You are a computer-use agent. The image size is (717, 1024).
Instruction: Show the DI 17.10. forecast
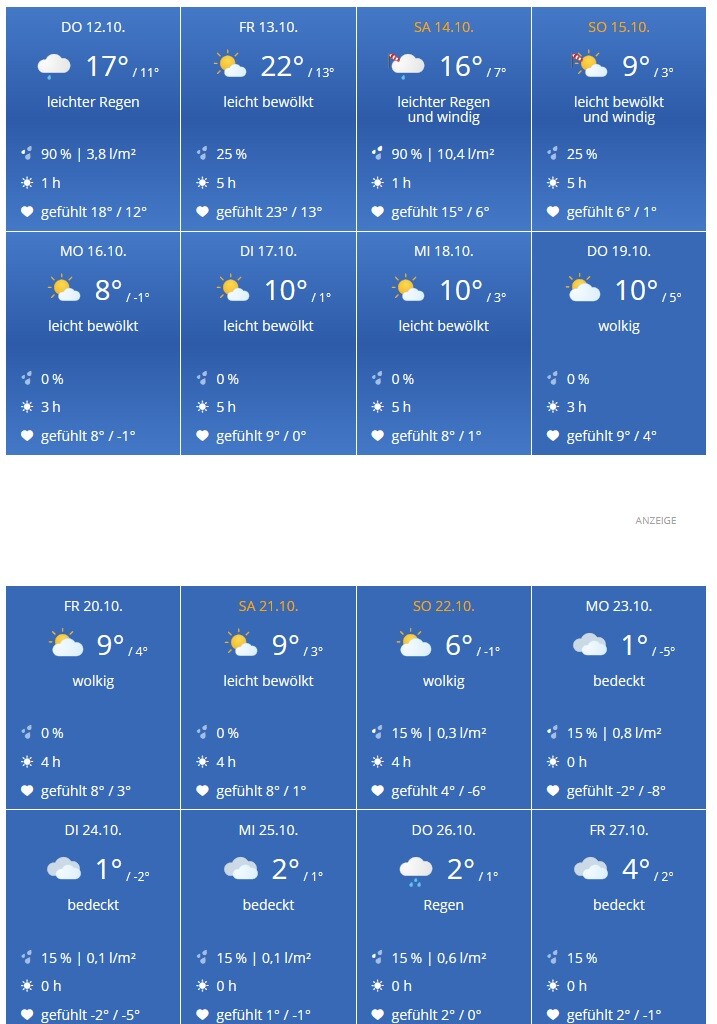(x=268, y=343)
